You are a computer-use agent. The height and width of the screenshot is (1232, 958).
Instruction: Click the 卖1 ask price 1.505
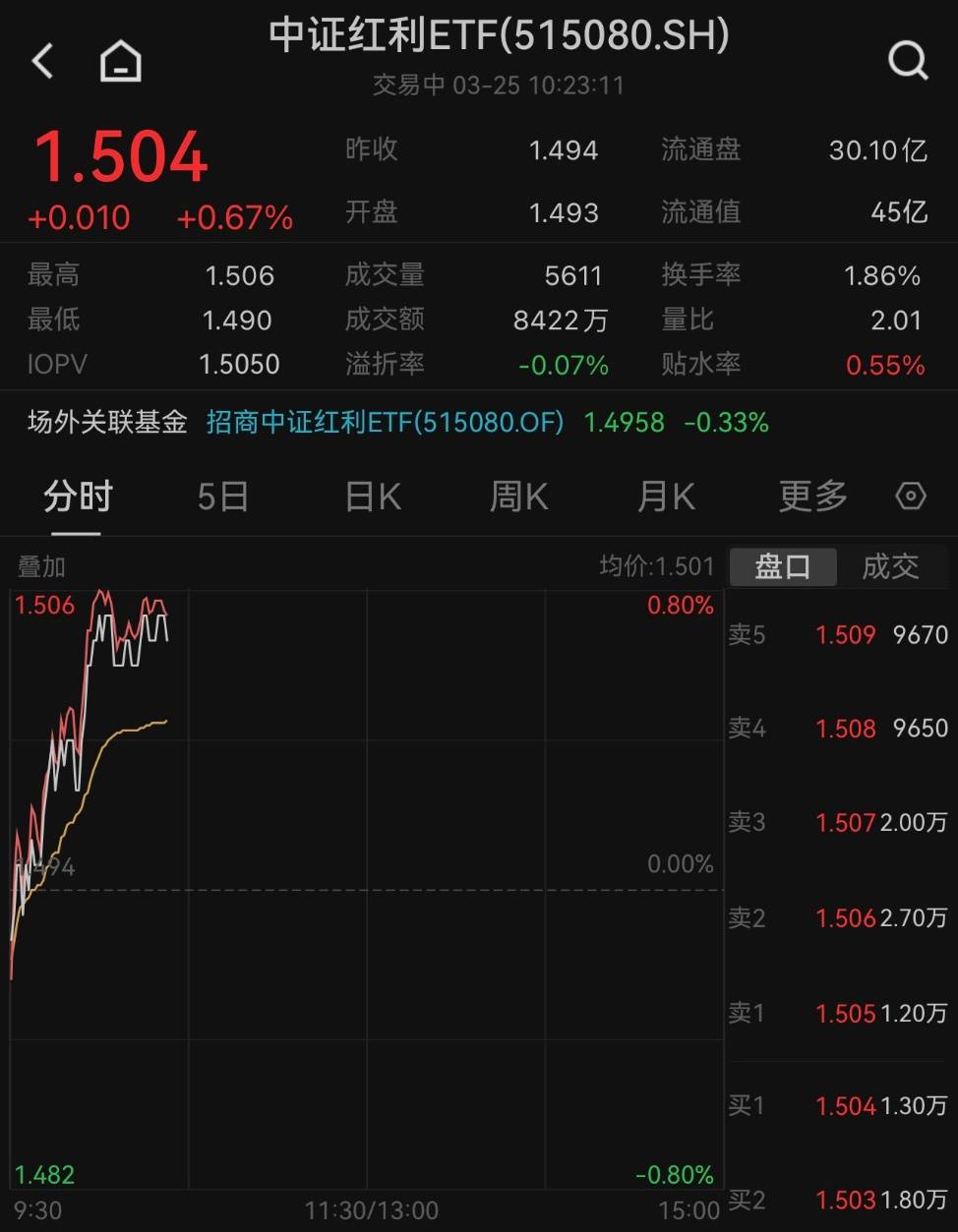(847, 1013)
